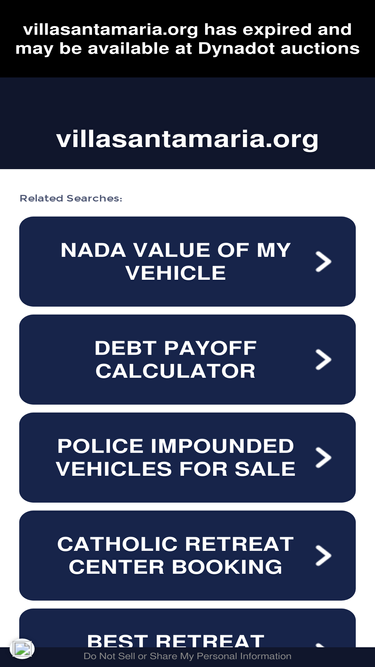Open the Dynadot auctions expired domain banner
Viewport: 375px width, 667px height.
tap(188, 39)
